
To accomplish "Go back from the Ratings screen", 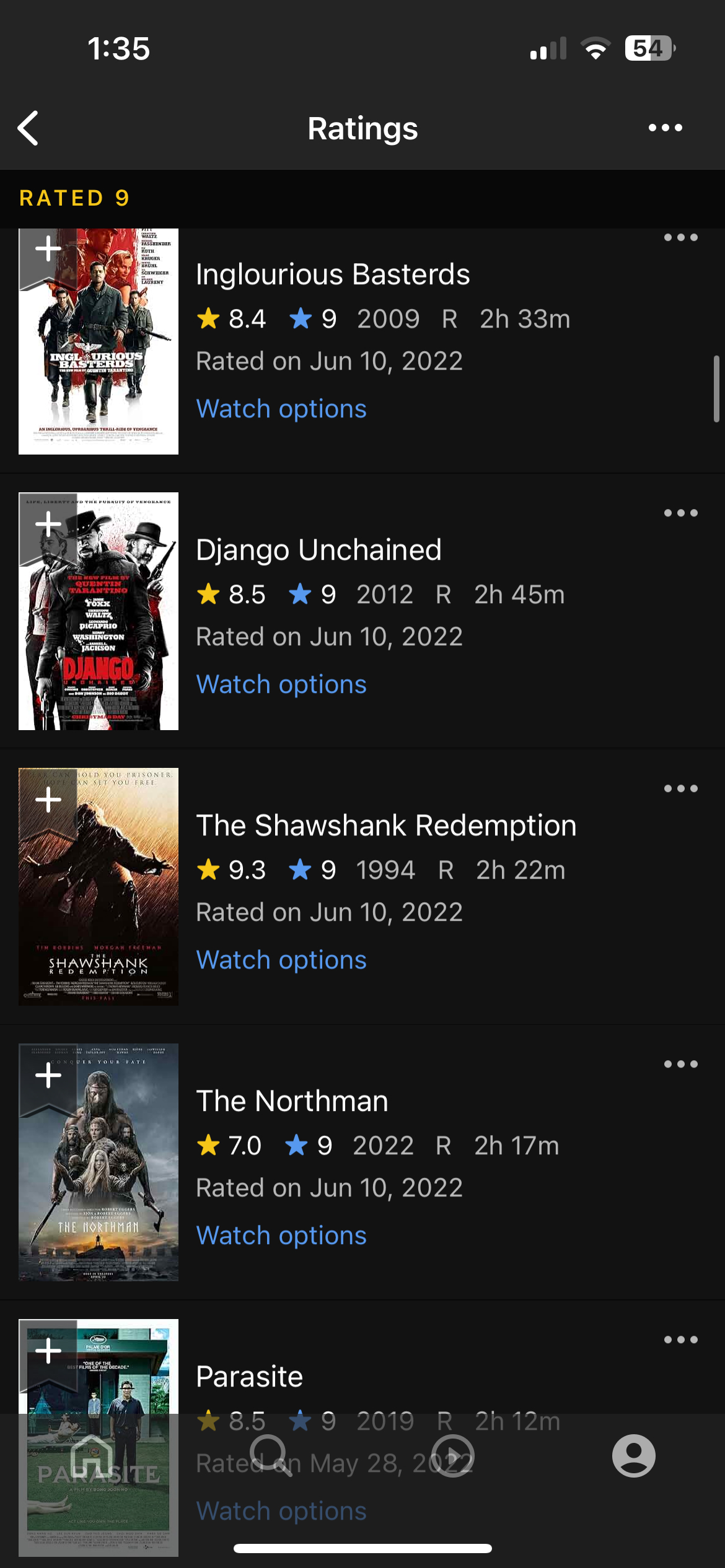I will [x=29, y=128].
